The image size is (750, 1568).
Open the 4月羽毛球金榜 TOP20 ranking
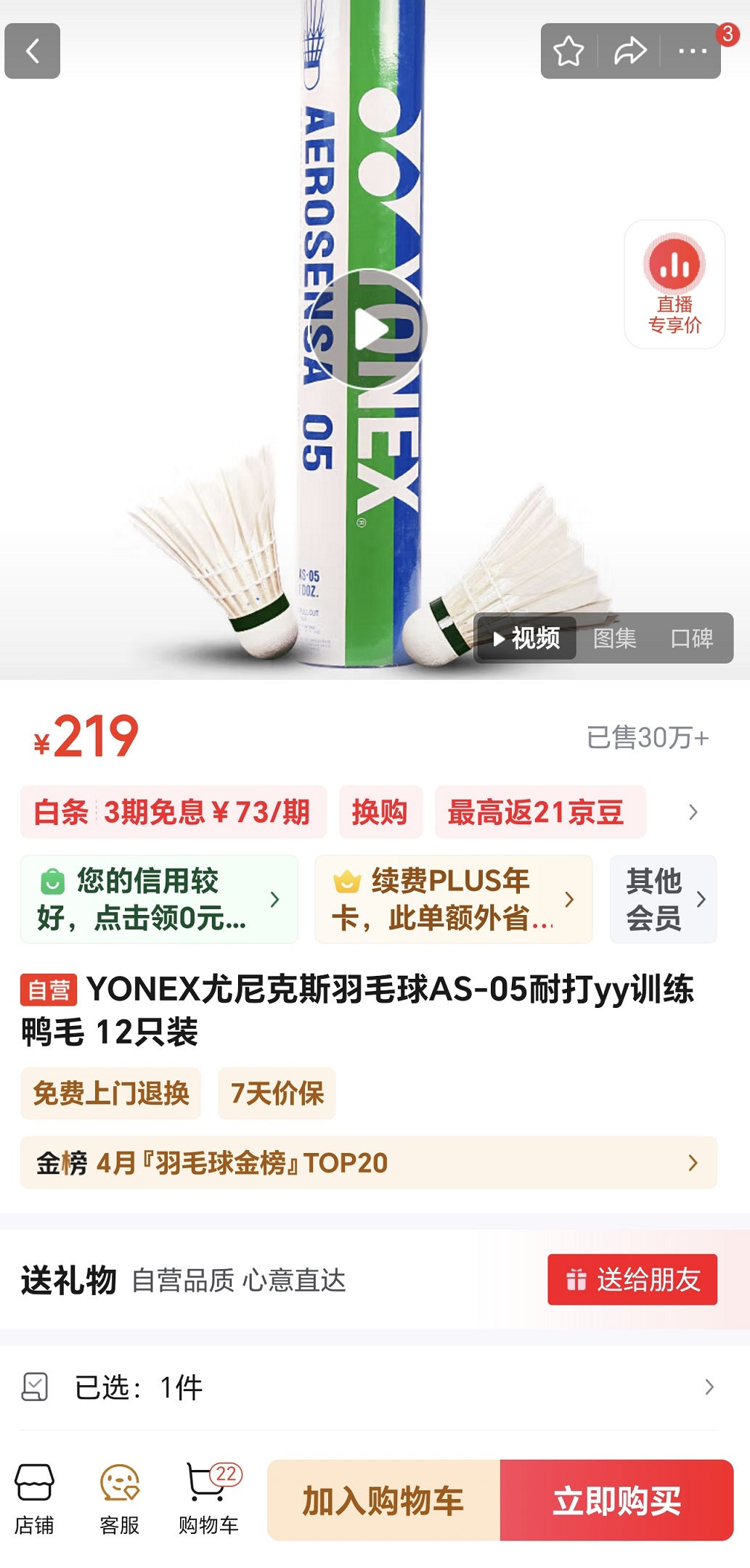[368, 1162]
